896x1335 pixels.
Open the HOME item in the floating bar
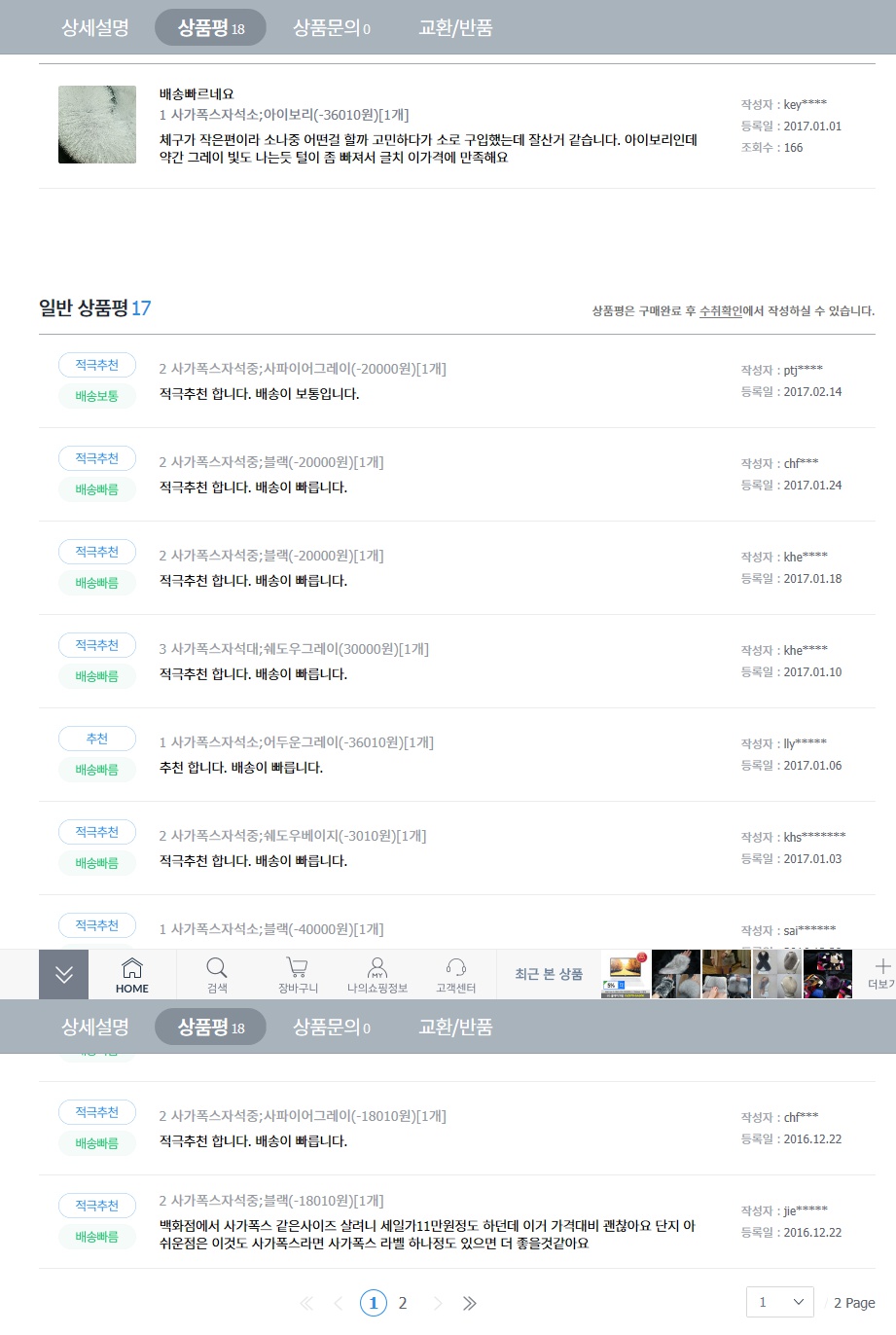click(132, 974)
